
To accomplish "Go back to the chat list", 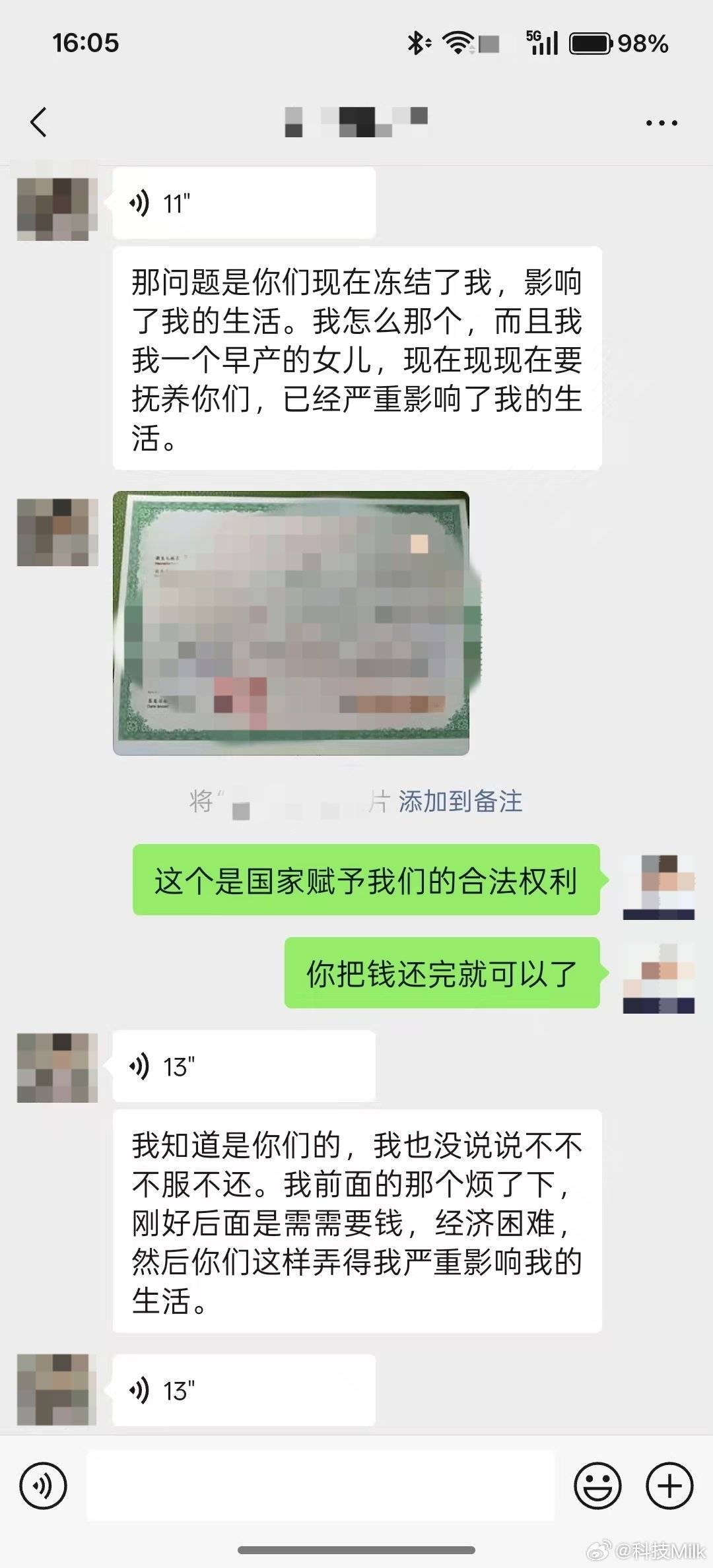I will coord(38,122).
